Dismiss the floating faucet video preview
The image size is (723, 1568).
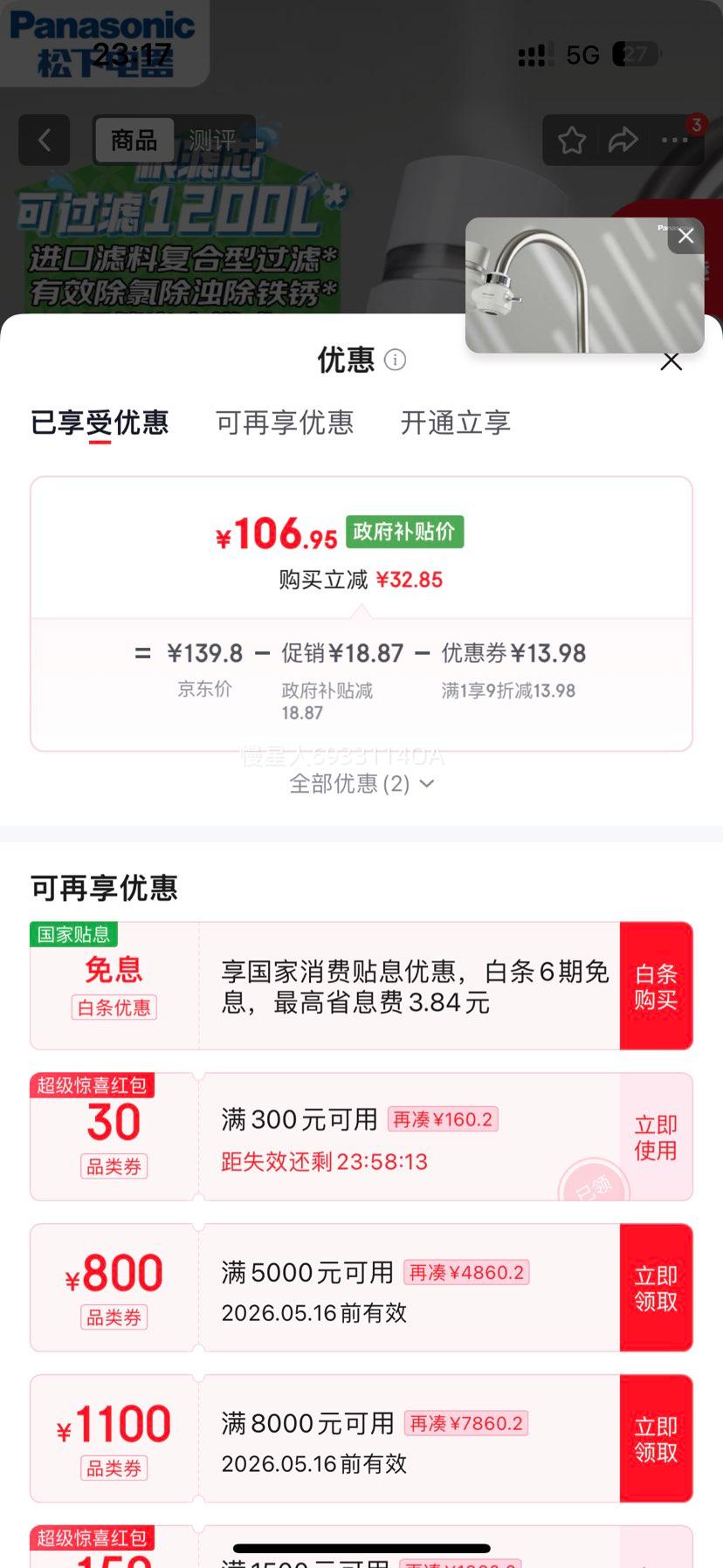(x=686, y=236)
